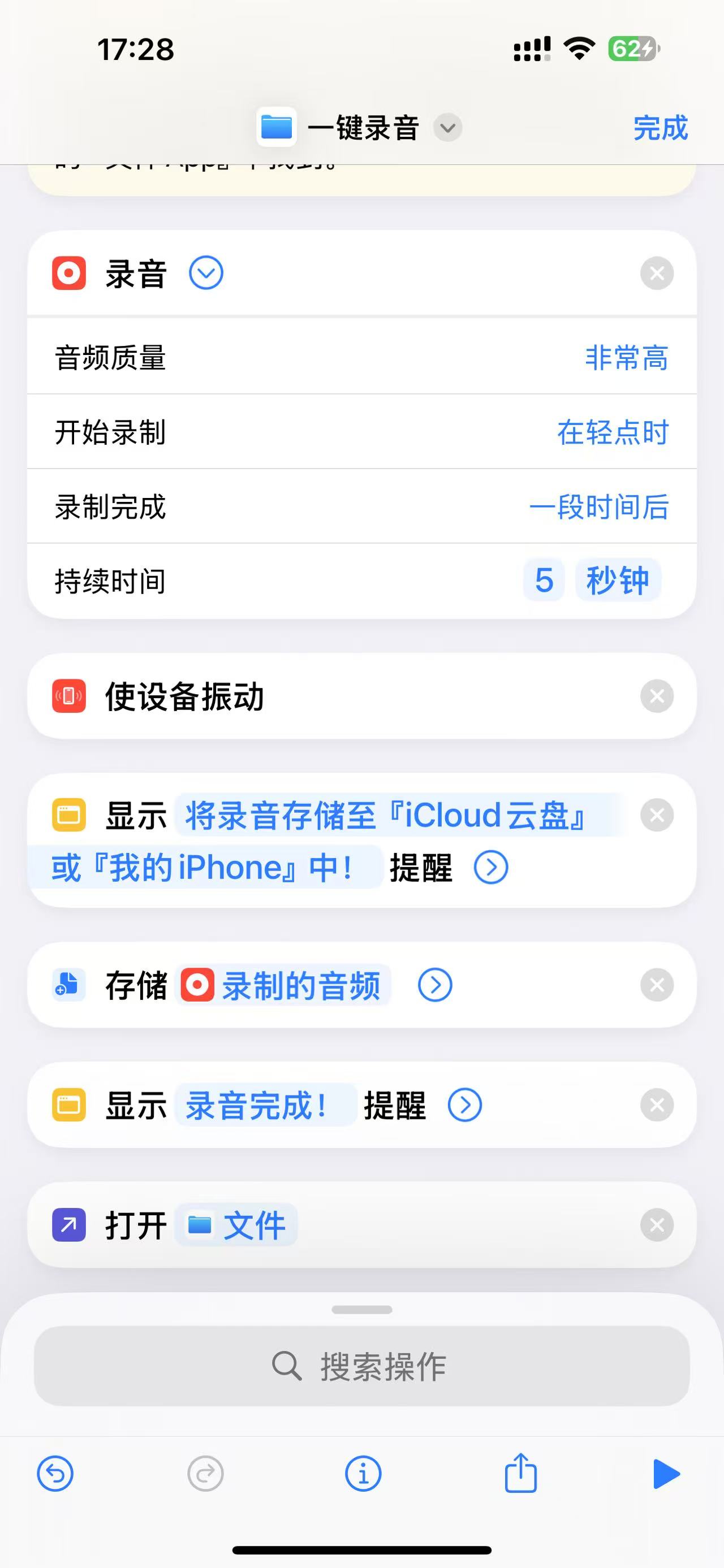
Task: Edit the 录音完成! alert text
Action: 256,1105
